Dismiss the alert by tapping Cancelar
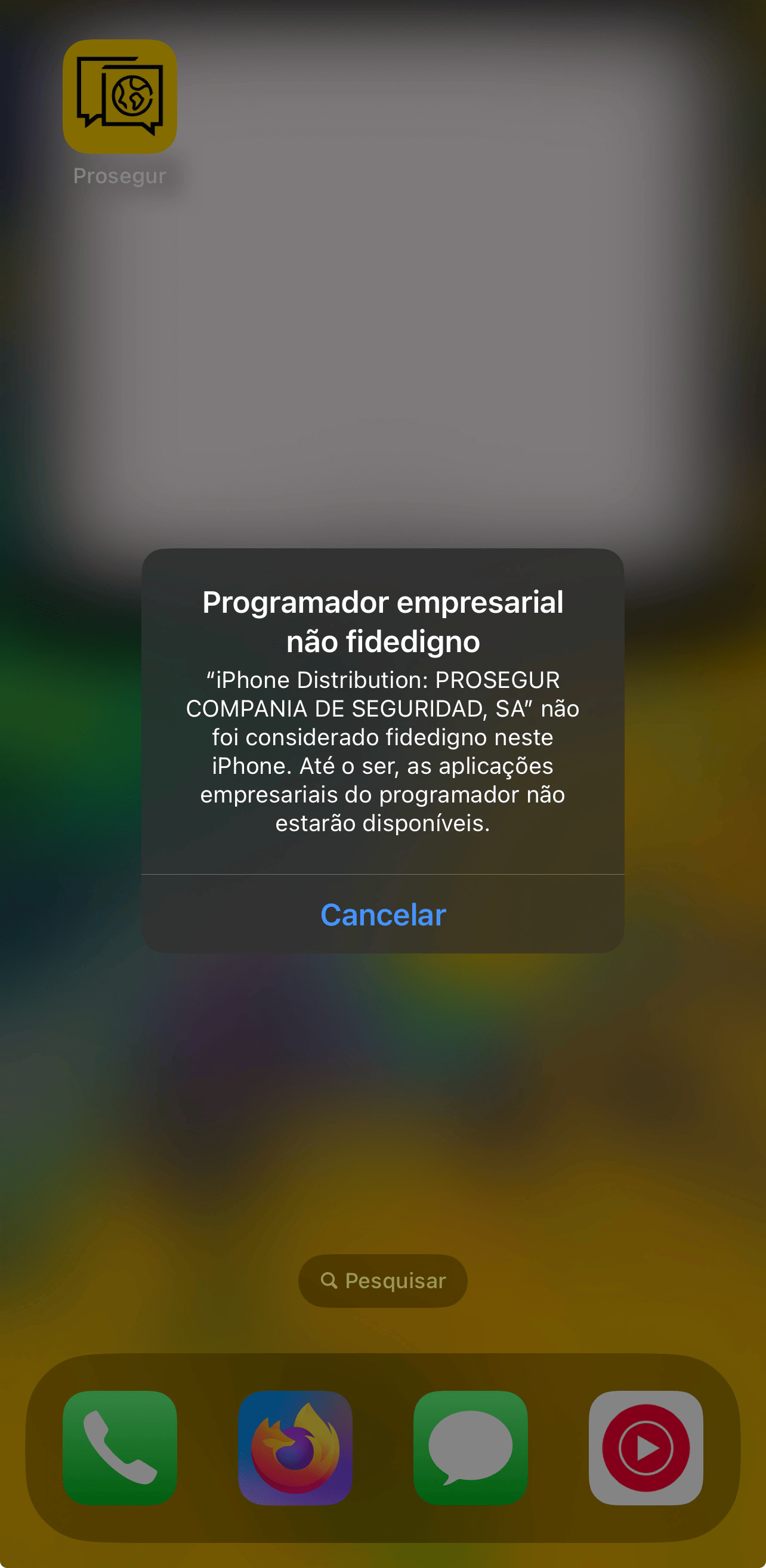The width and height of the screenshot is (766, 1568). pyautogui.click(x=382, y=914)
